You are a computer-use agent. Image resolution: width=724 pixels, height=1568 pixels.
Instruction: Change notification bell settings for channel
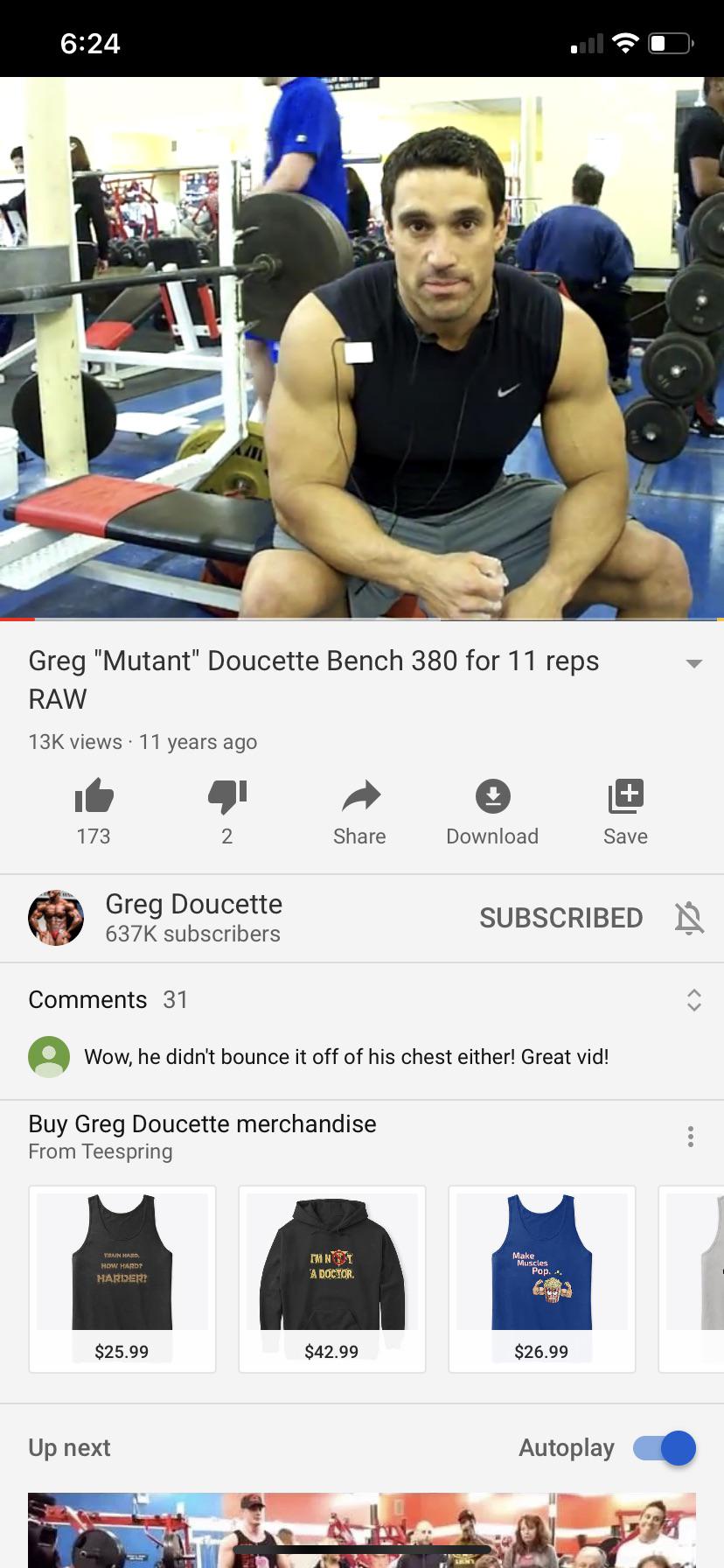[x=689, y=918]
